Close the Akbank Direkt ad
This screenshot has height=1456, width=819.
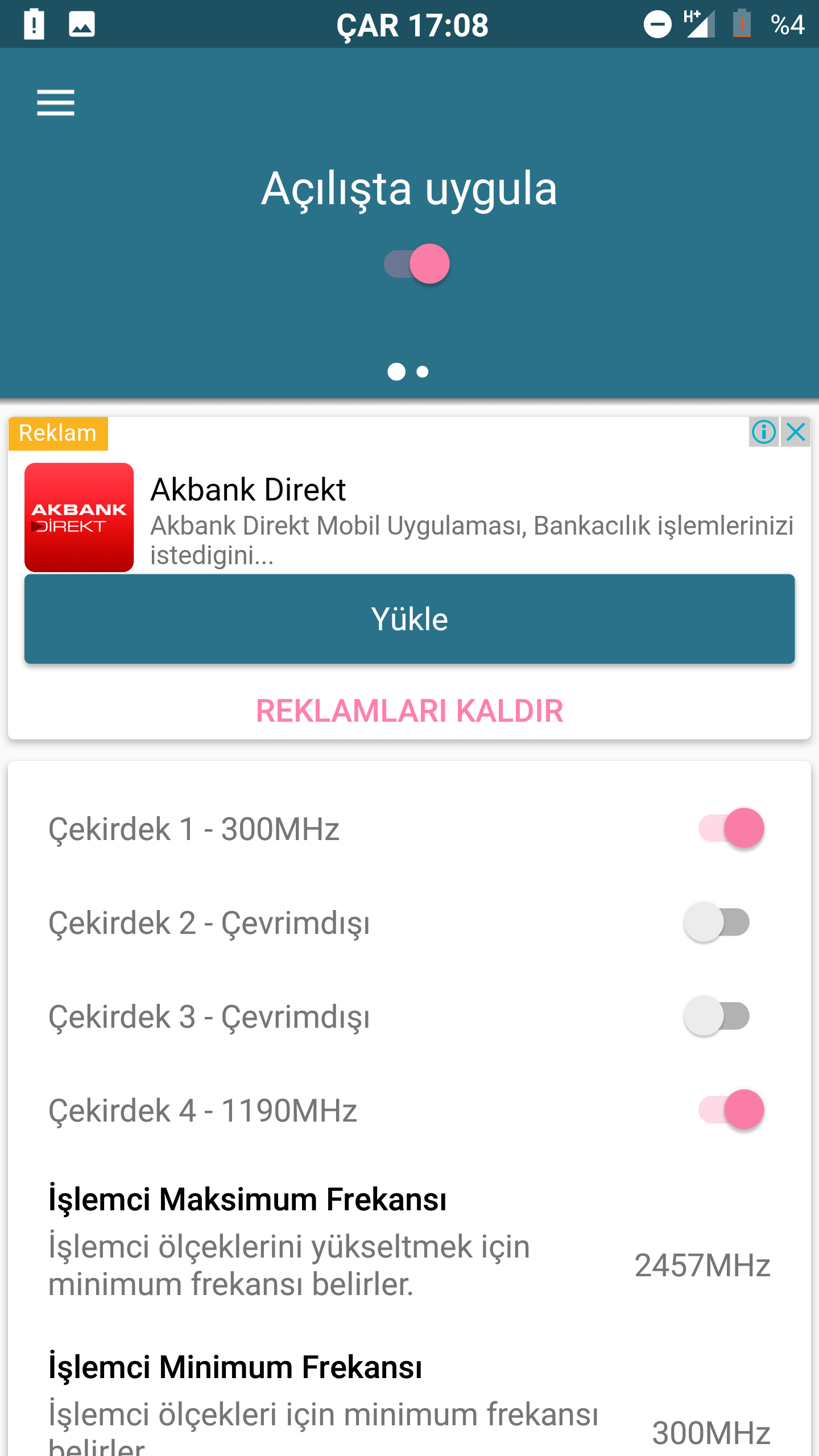click(x=796, y=432)
